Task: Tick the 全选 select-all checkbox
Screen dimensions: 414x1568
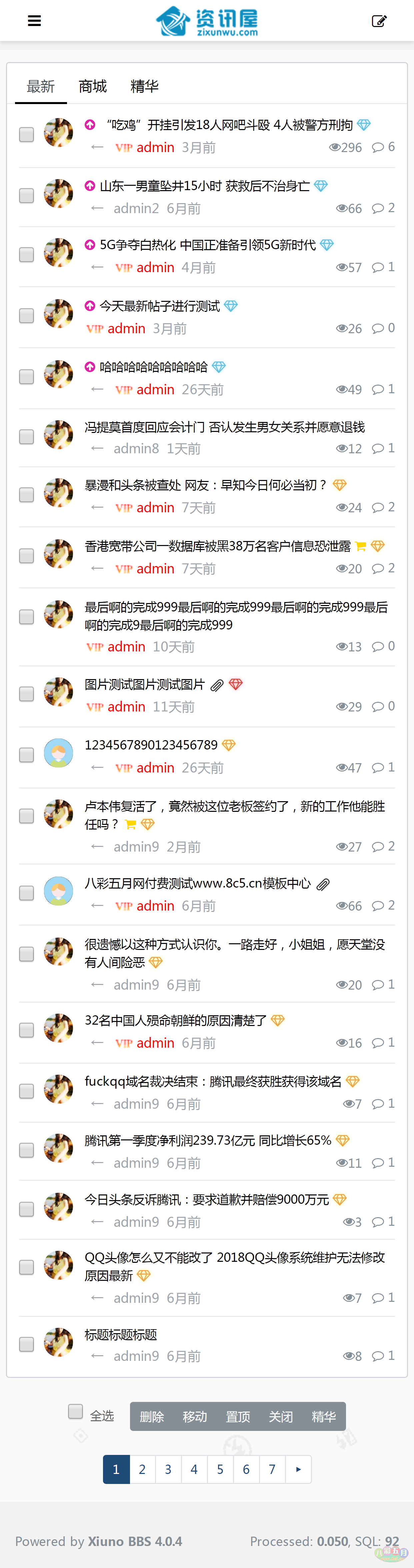Action: pyautogui.click(x=75, y=1411)
